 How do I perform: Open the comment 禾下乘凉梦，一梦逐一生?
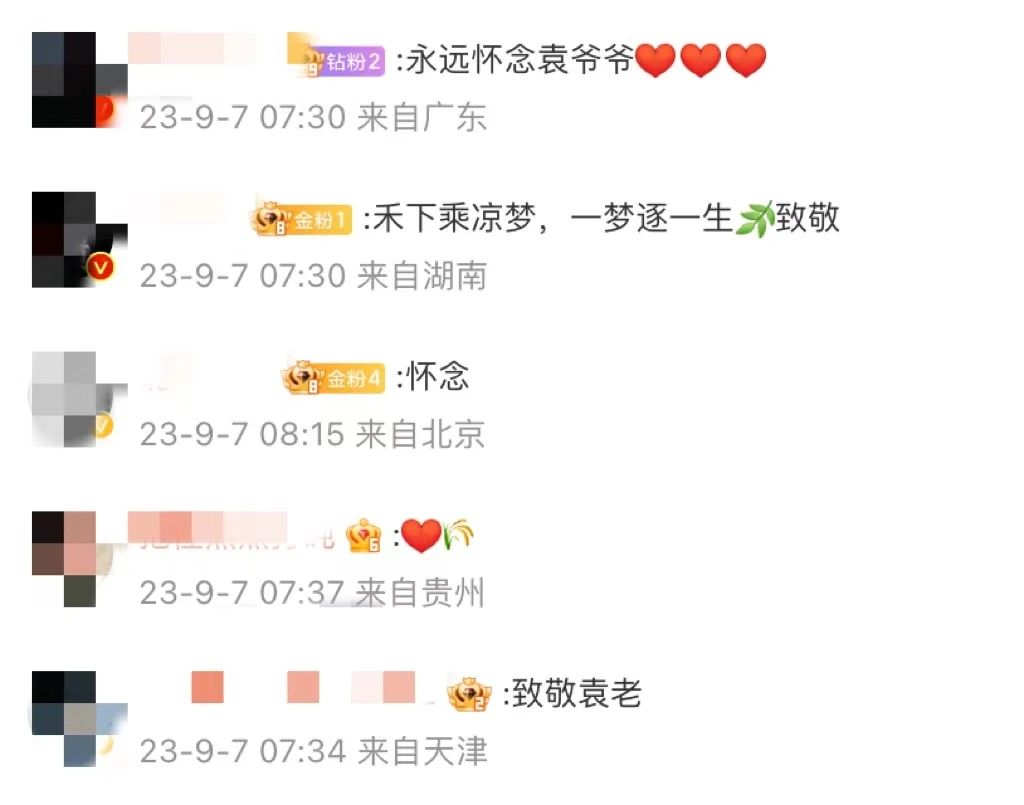[x=548, y=220]
